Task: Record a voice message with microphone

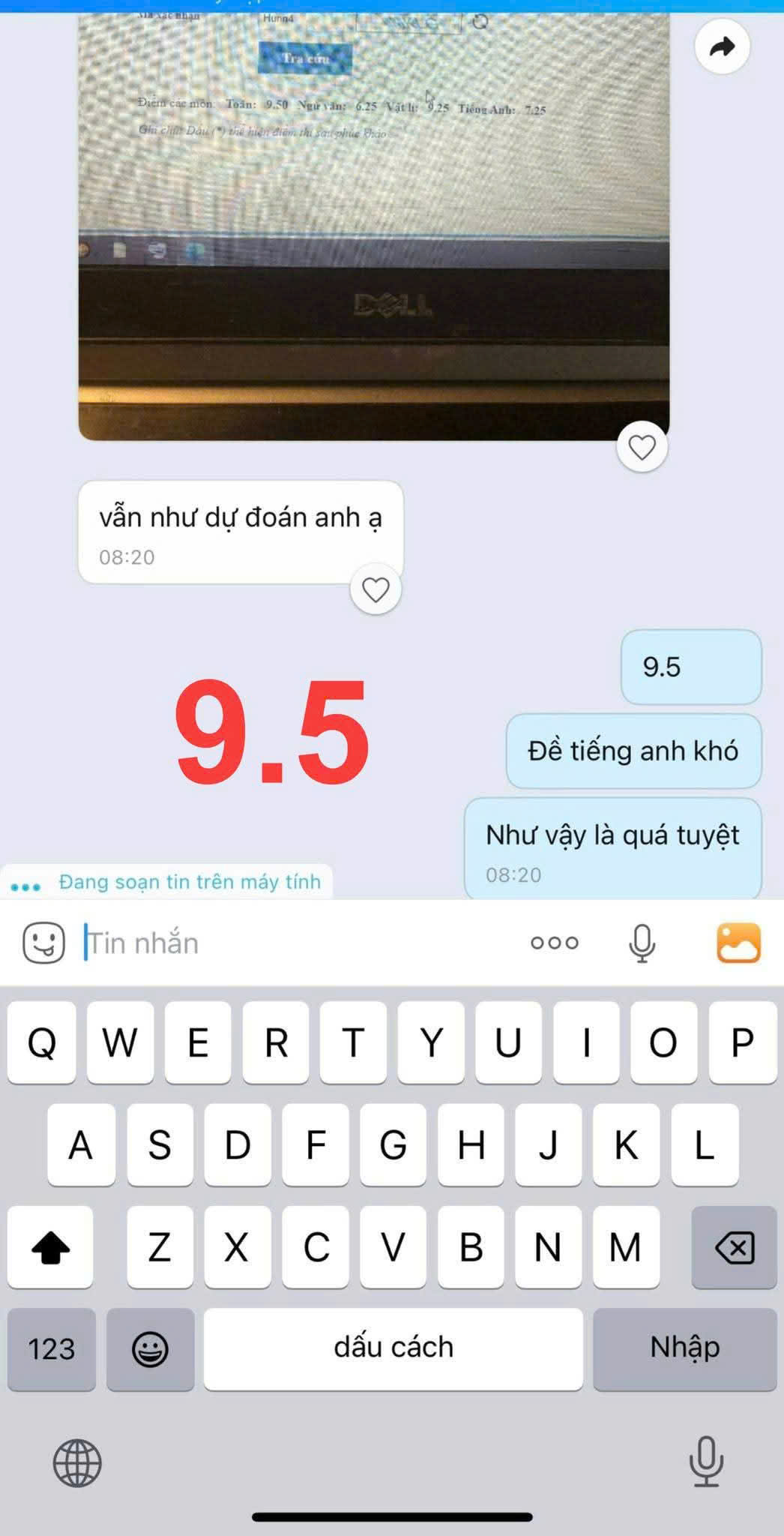Action: point(642,943)
